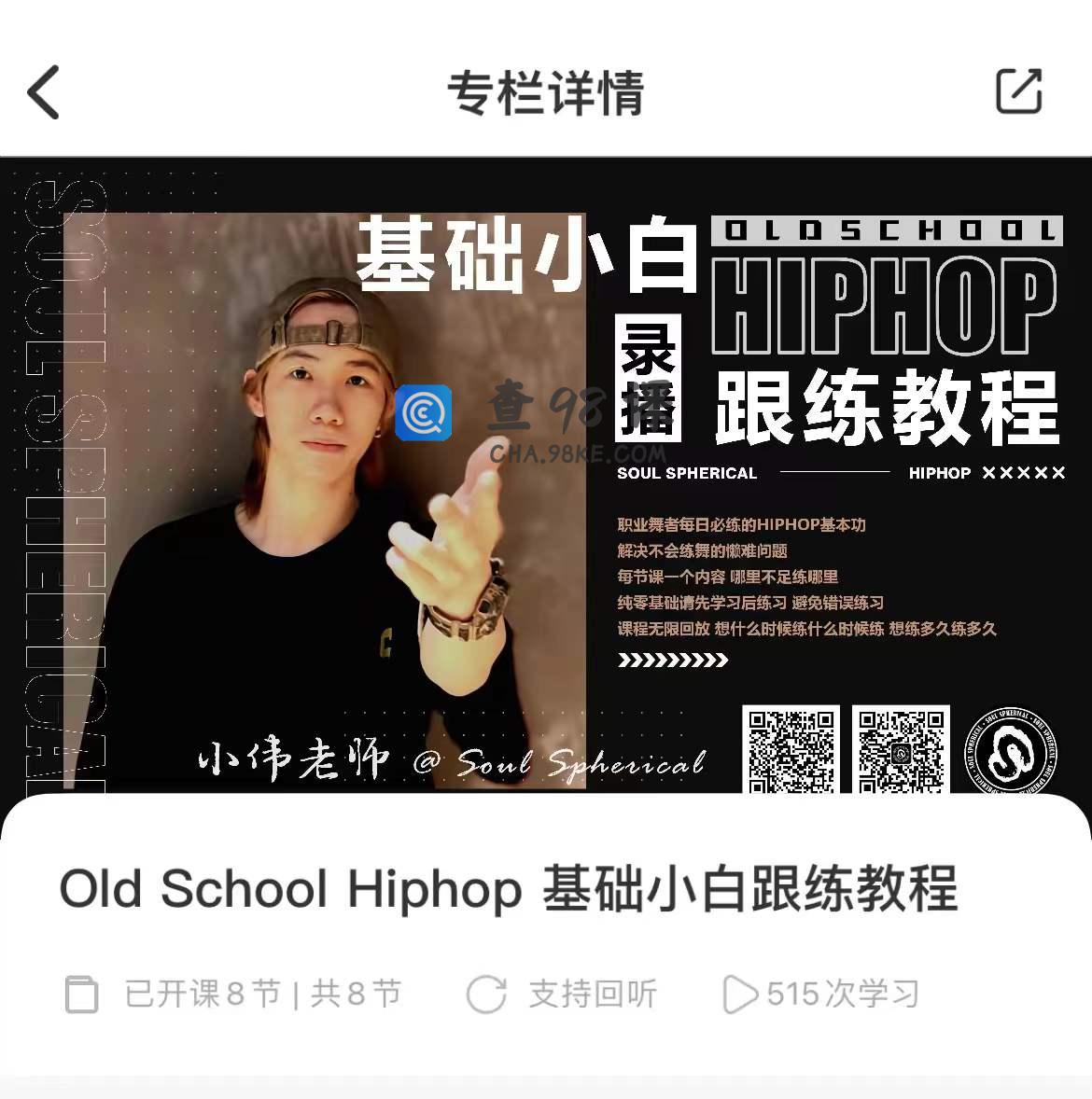Share this column via the share icon
Image resolution: width=1092 pixels, height=1099 pixels.
point(1018,91)
